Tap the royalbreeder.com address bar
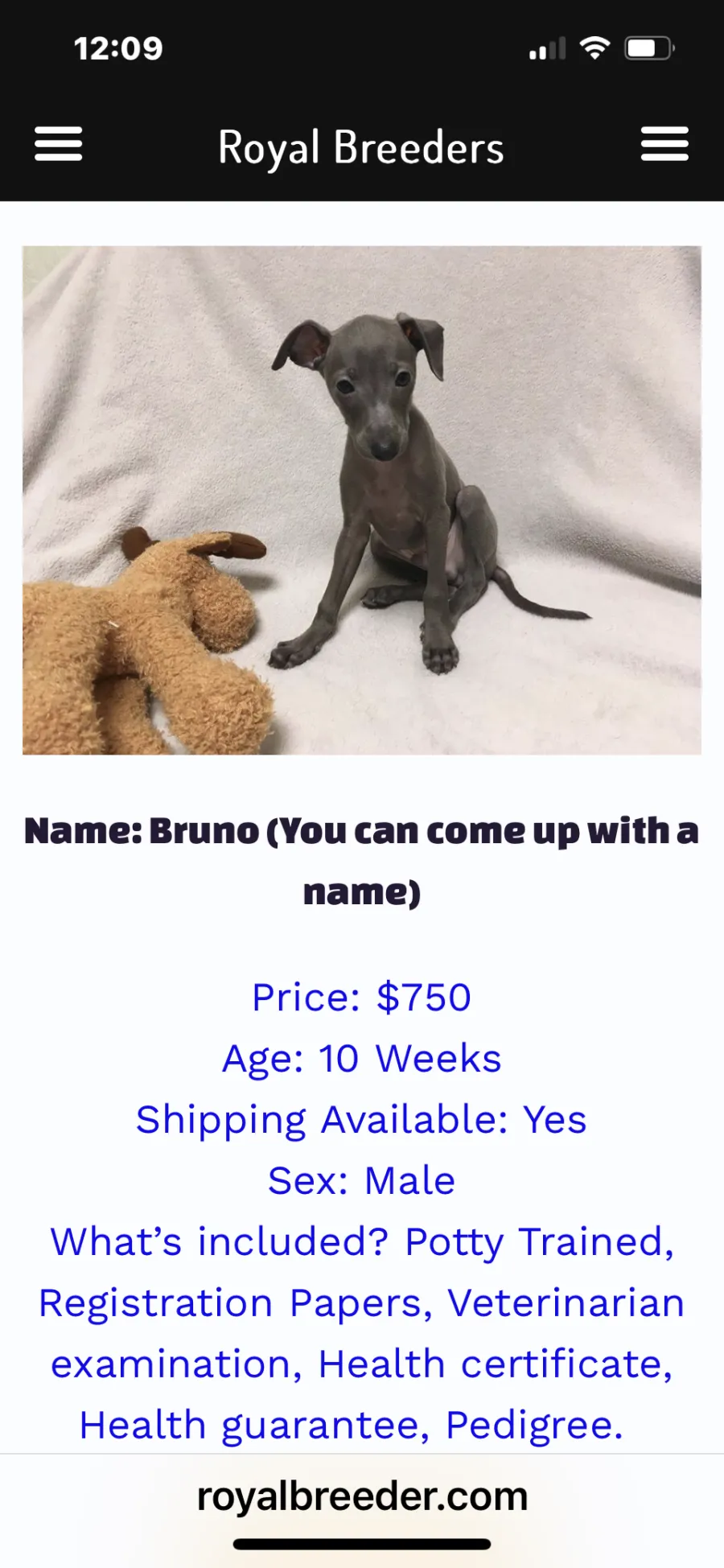Image resolution: width=724 pixels, height=1568 pixels. (362, 1496)
